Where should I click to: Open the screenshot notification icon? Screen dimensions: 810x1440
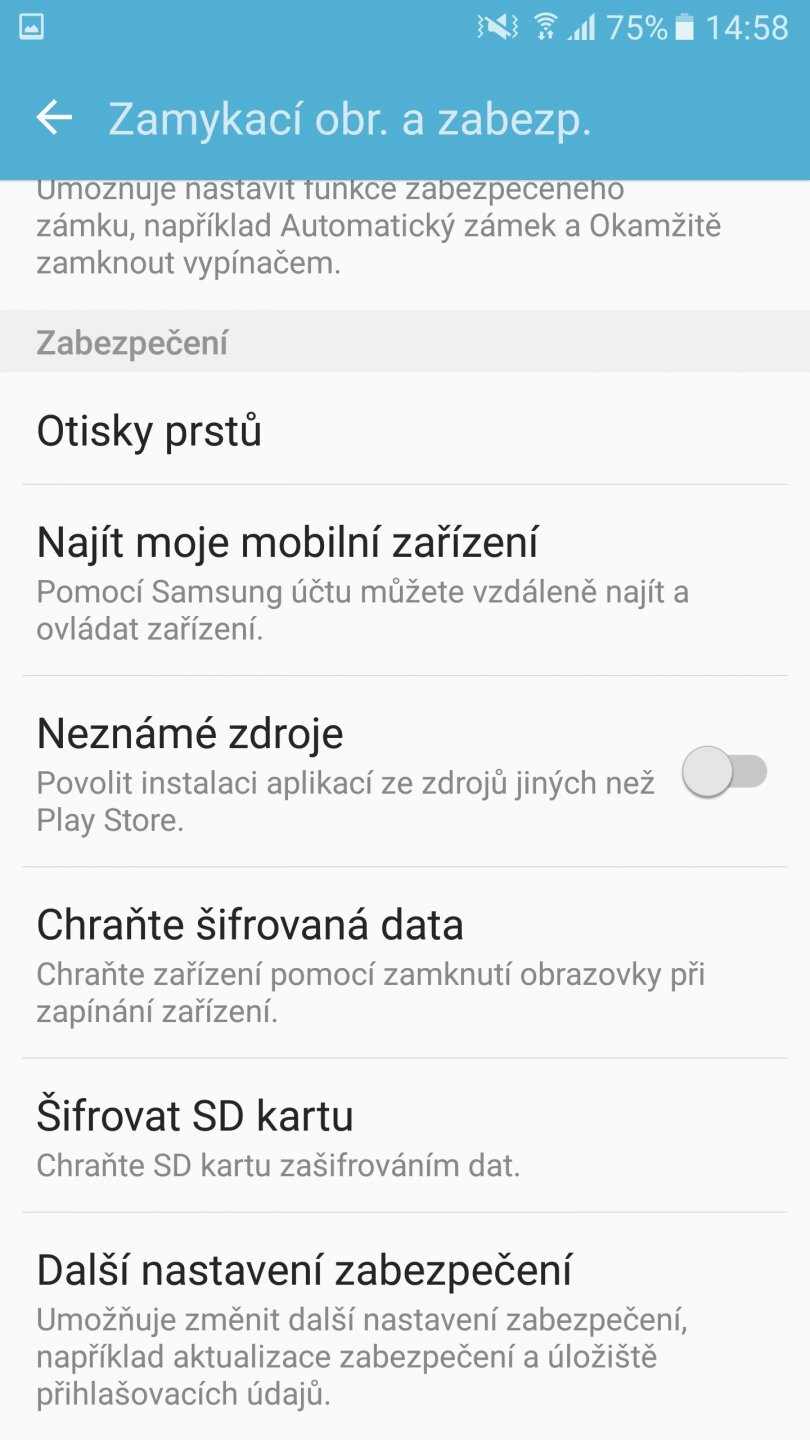point(30,27)
